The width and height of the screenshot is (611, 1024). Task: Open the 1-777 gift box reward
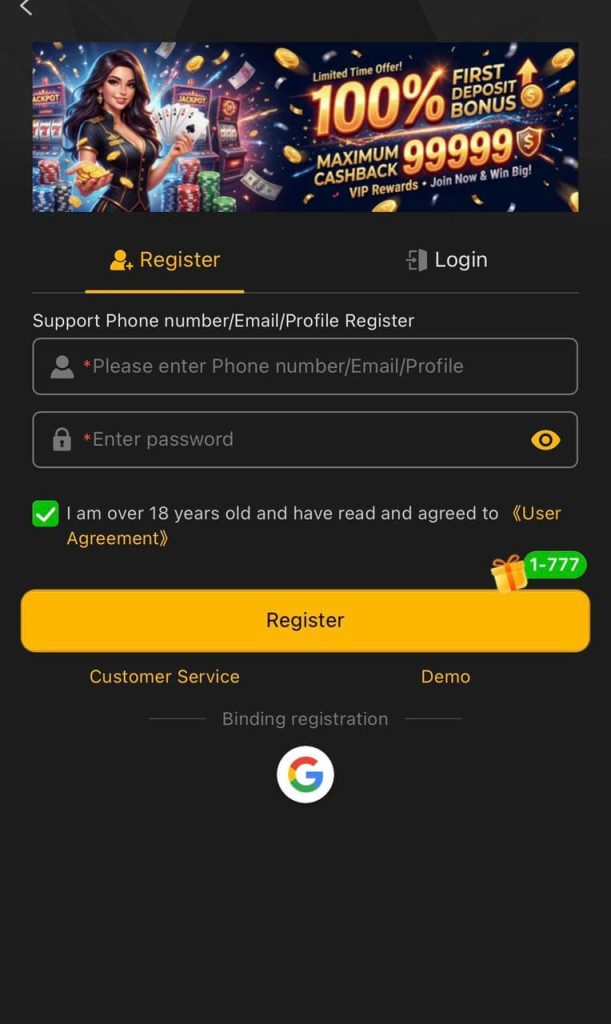point(510,572)
